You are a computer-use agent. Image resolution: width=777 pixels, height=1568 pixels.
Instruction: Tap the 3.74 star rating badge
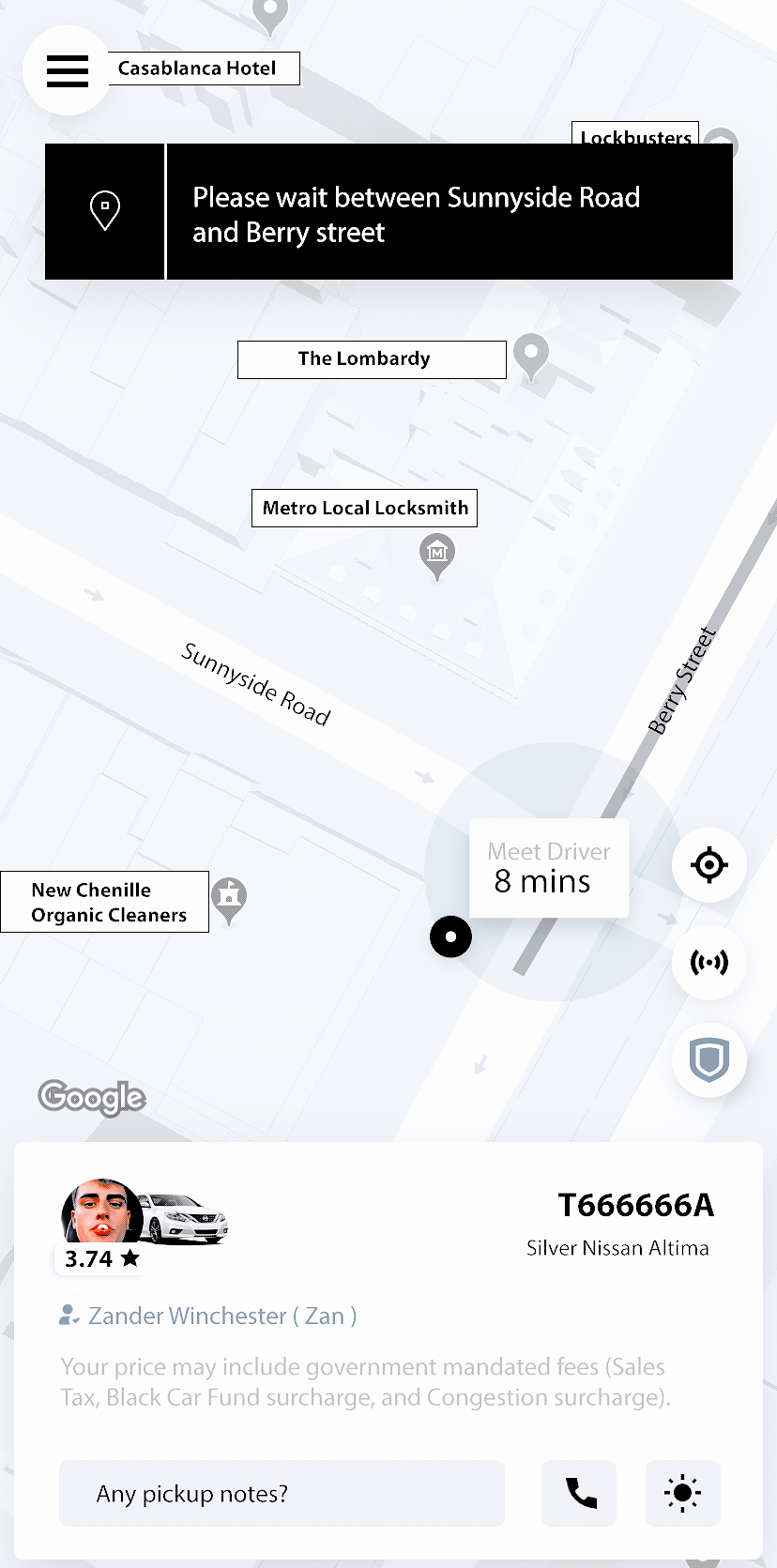point(99,1258)
